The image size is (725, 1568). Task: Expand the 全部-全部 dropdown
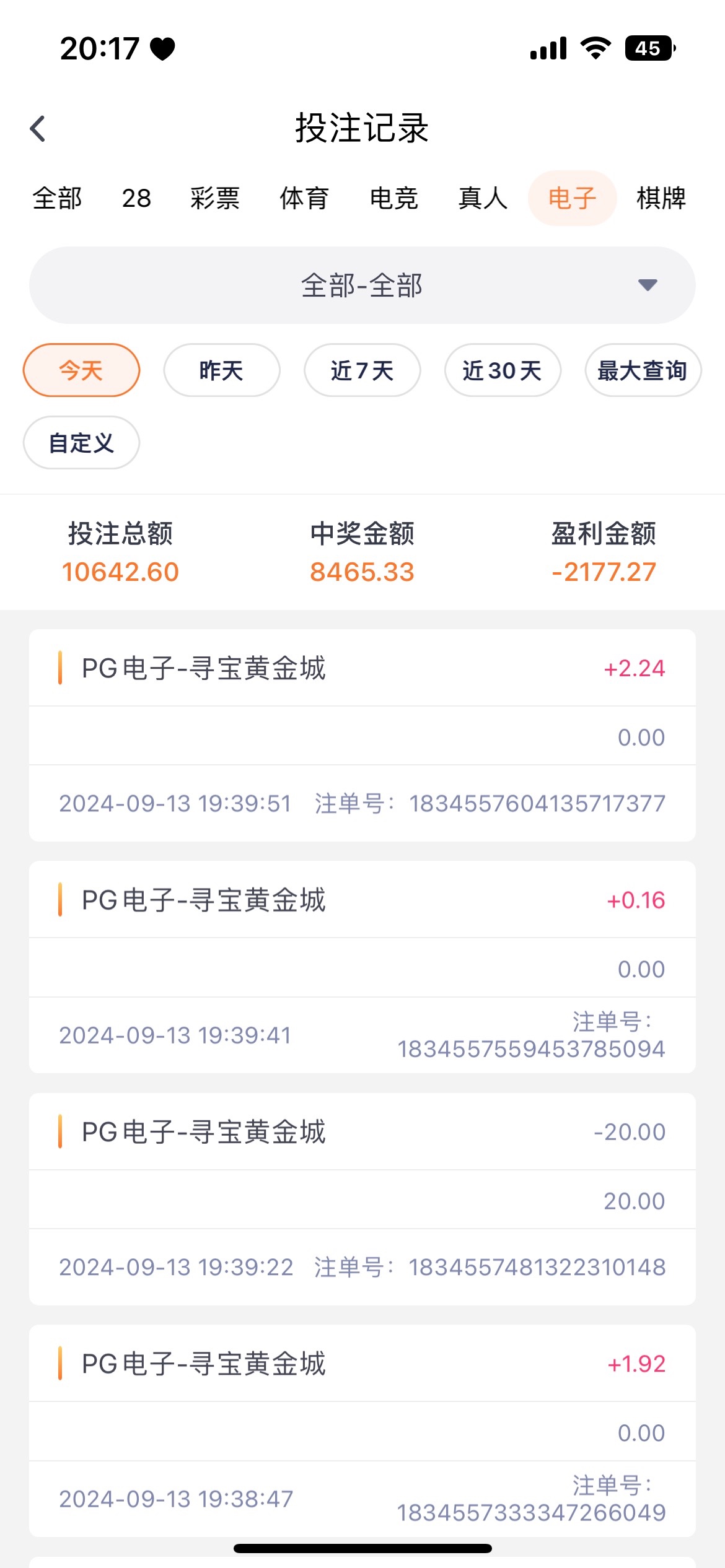(x=362, y=285)
